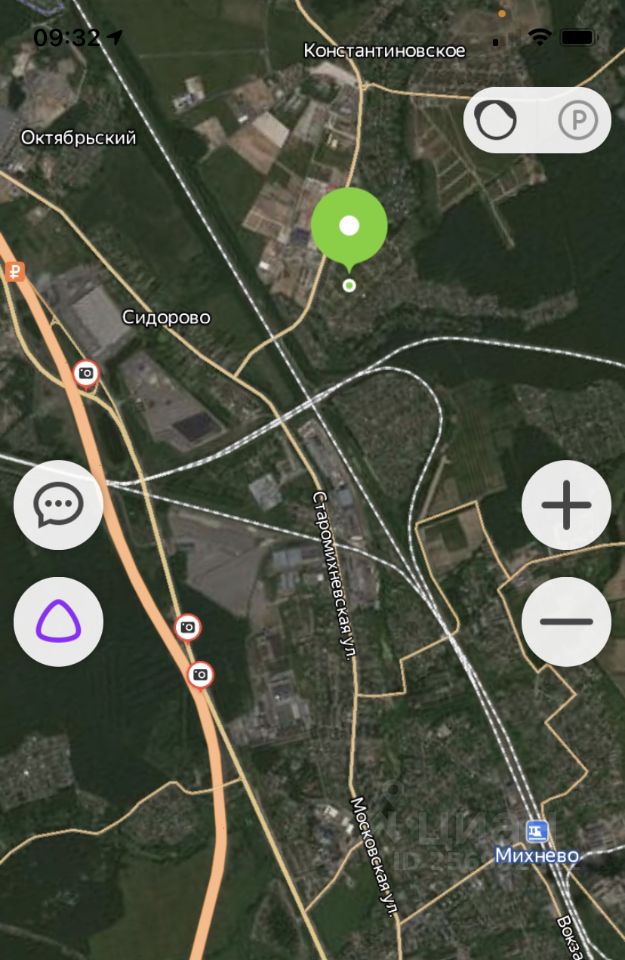Zoom out with the minus button

[566, 621]
